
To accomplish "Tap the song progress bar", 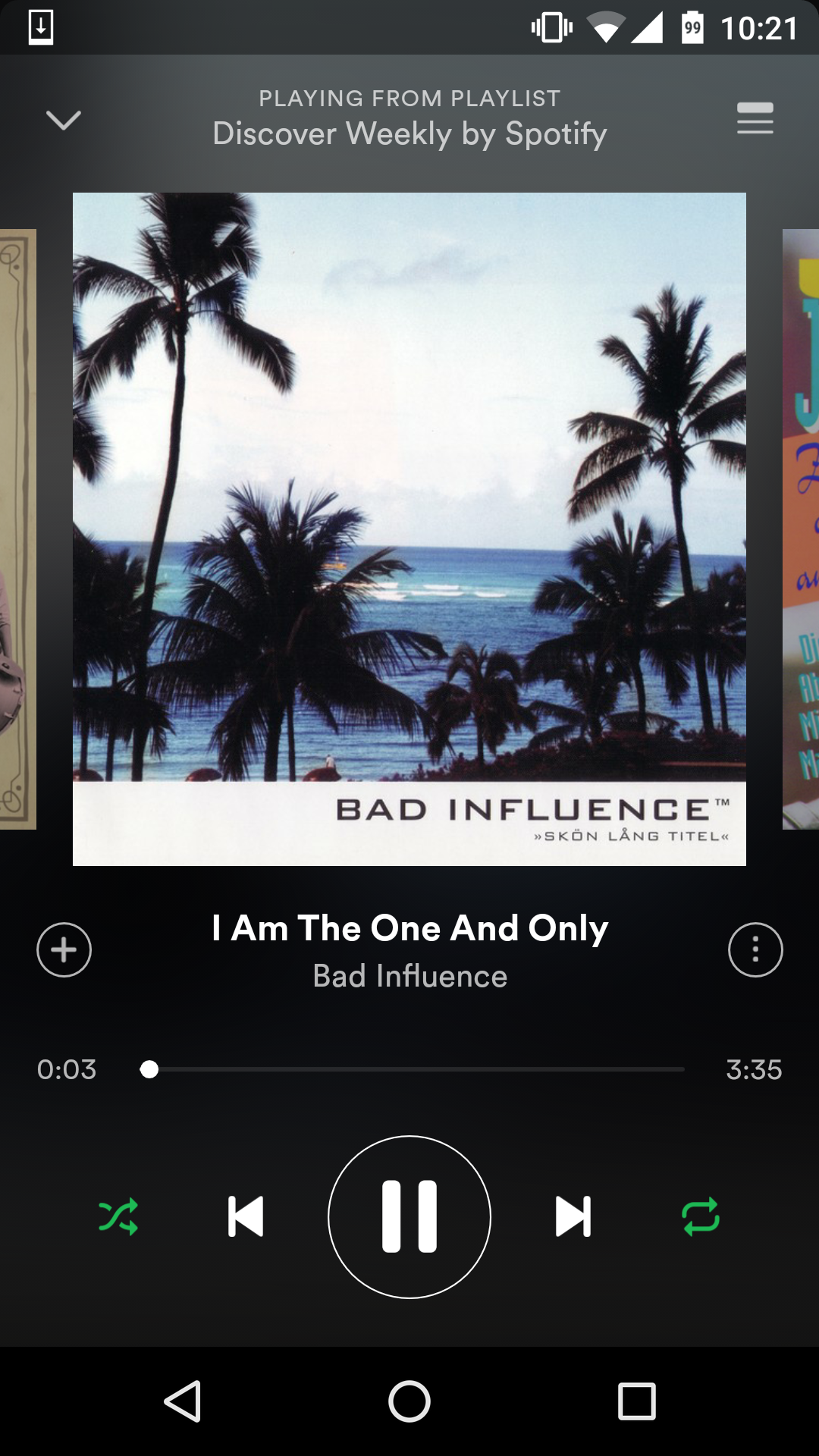I will [x=413, y=1069].
